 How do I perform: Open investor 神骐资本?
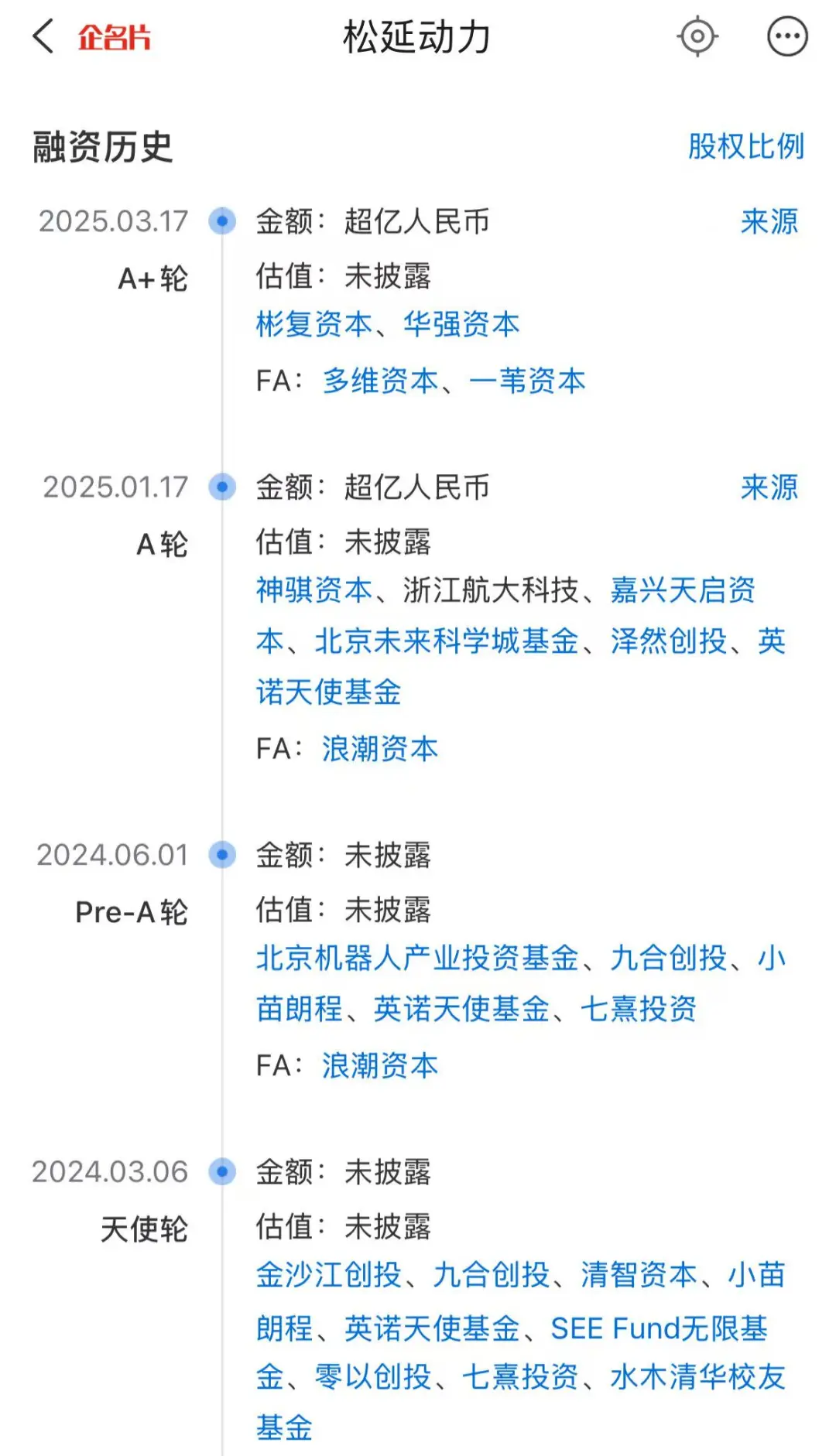tap(314, 590)
